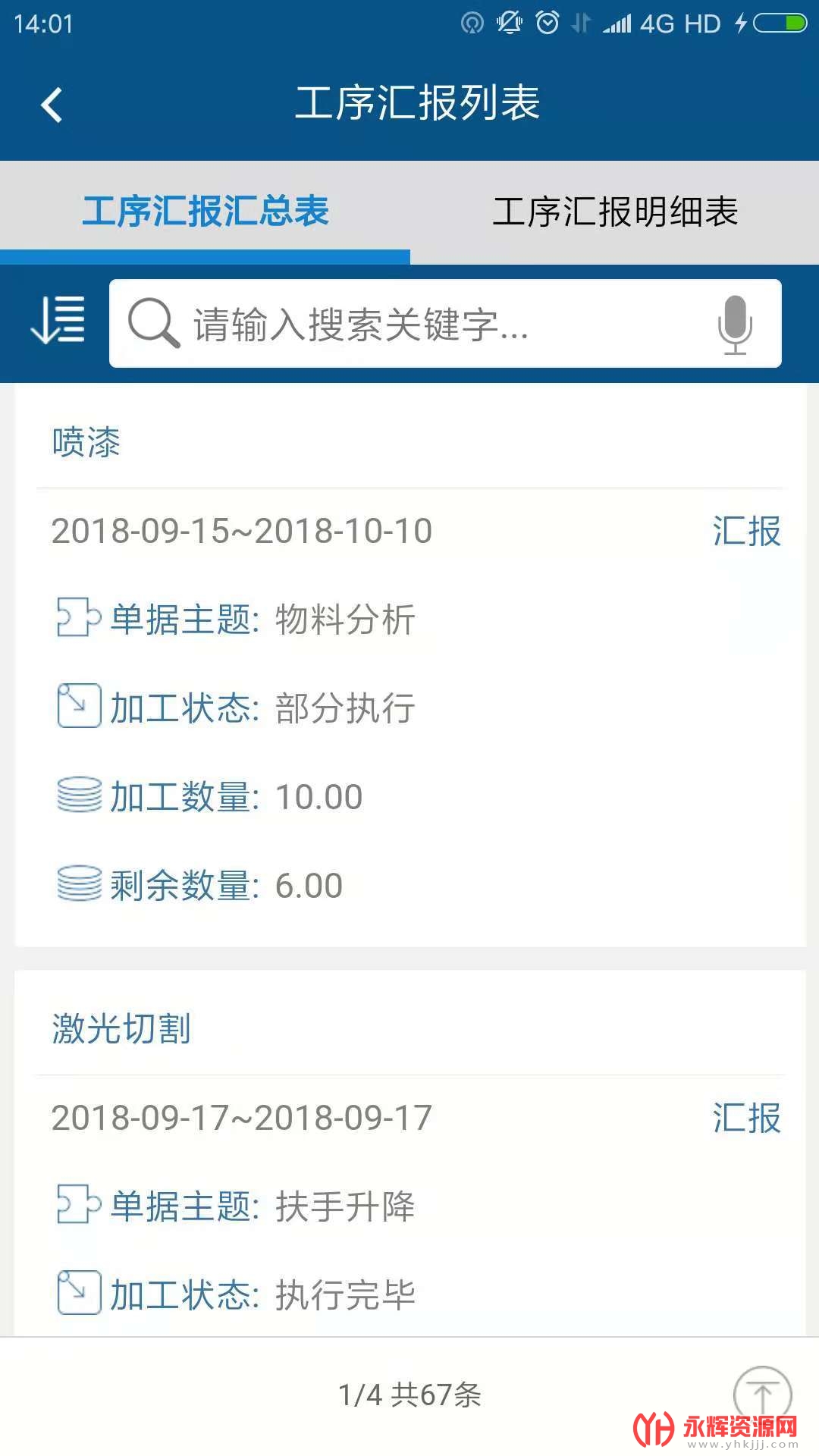Tap 汇报 for the 激光切割 process
Image resolution: width=819 pixels, height=1456 pixels.
746,1118
